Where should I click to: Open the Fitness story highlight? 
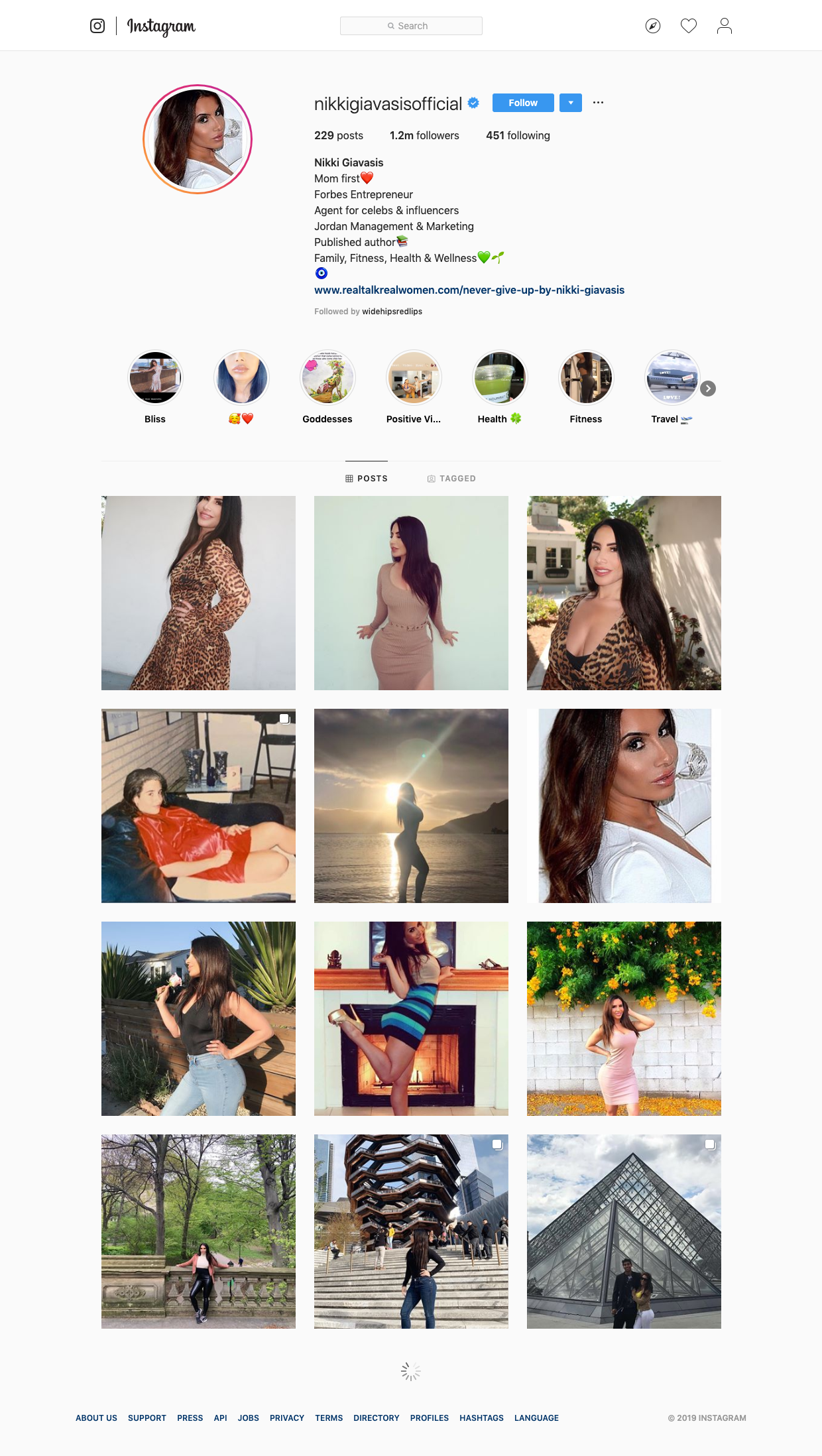(x=586, y=378)
